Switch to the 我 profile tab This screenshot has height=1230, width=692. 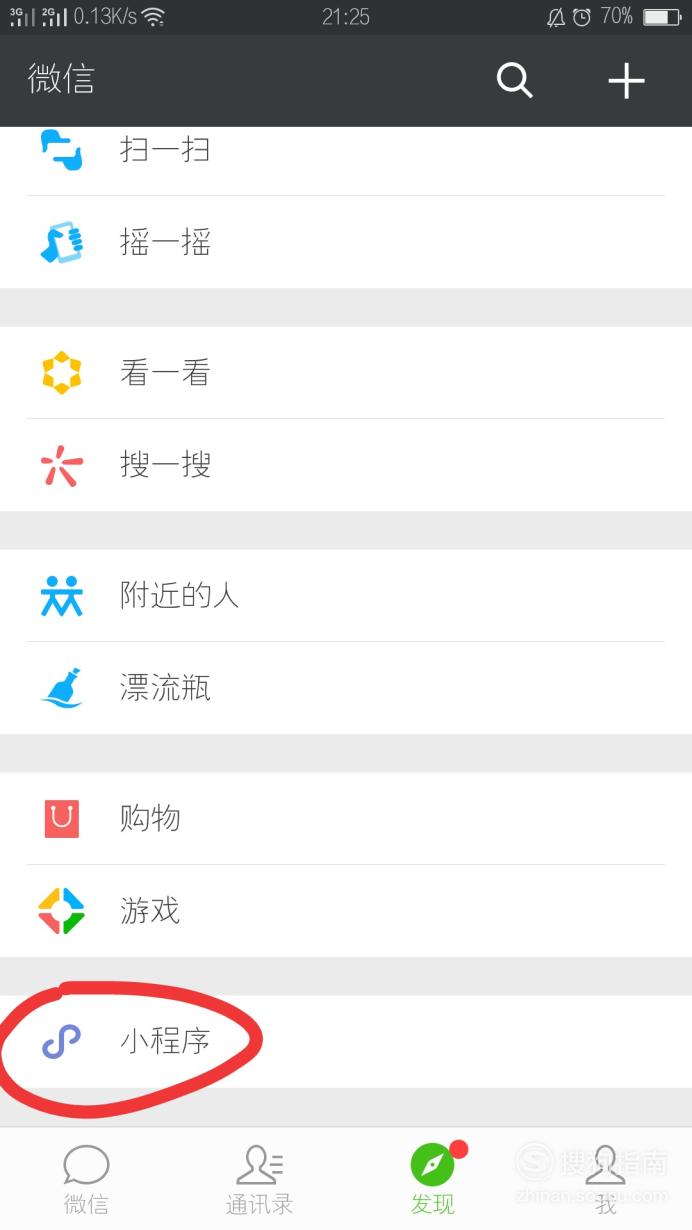pos(605,1180)
